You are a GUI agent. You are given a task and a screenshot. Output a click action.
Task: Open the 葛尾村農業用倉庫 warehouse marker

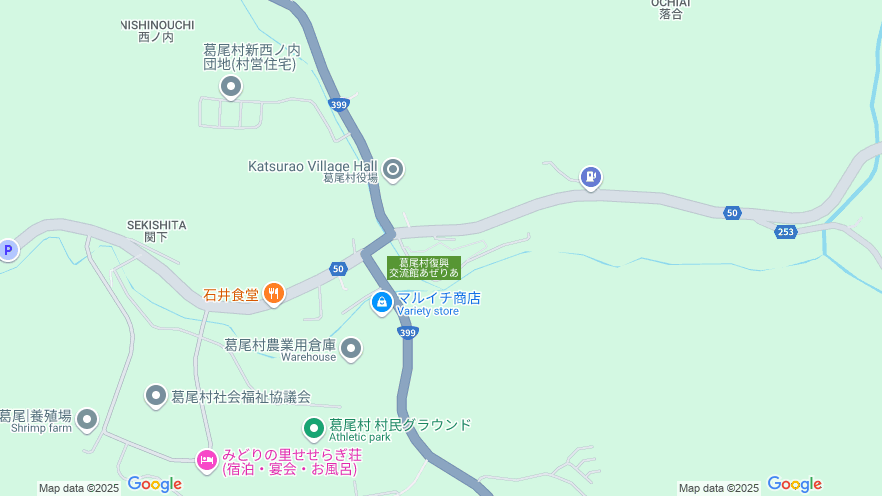pyautogui.click(x=351, y=348)
